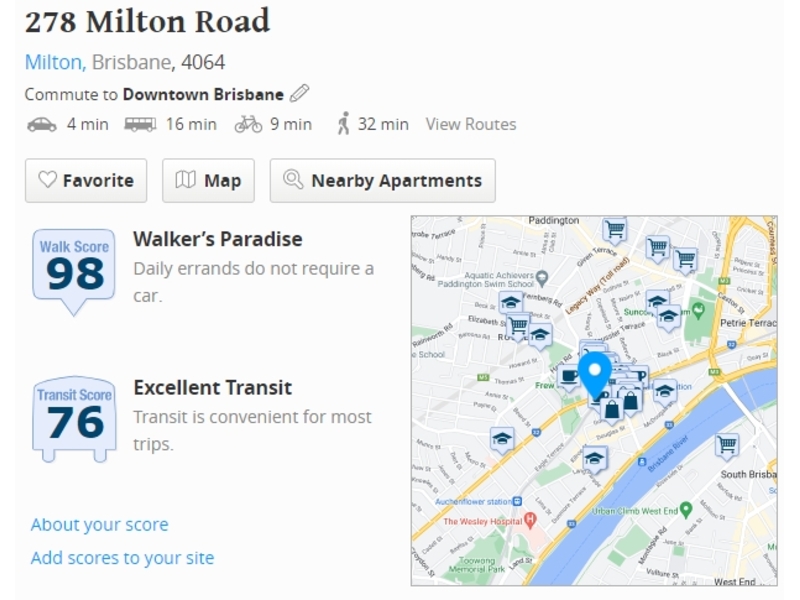Search Nearby Apartments
Viewport: 800px width, 600px height.
pyautogui.click(x=382, y=181)
